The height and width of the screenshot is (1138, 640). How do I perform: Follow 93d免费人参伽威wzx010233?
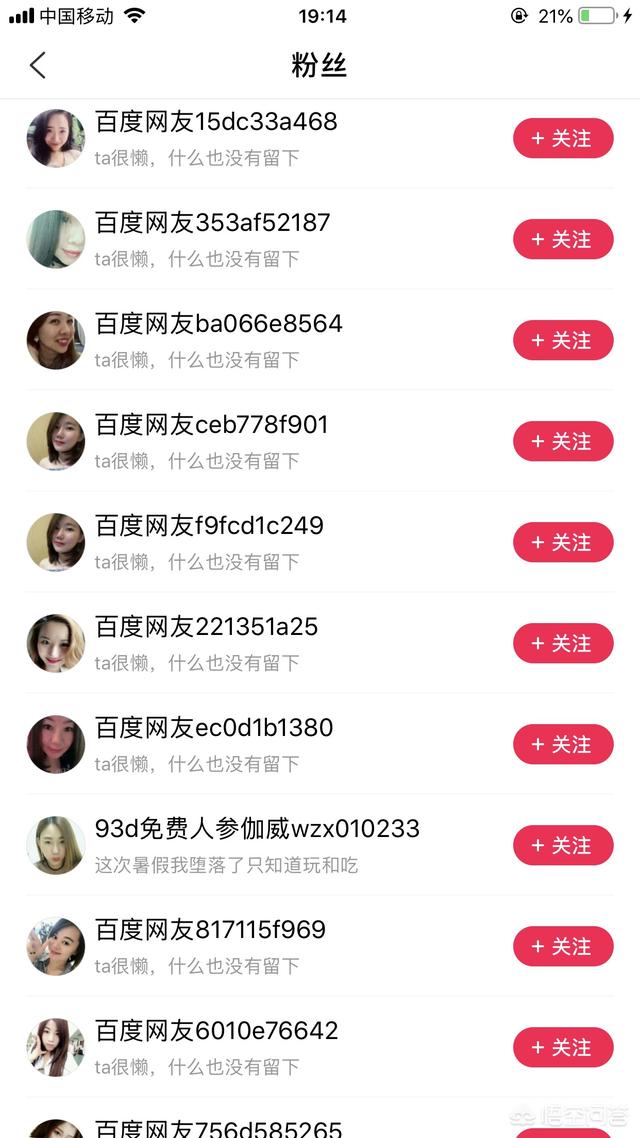(563, 846)
